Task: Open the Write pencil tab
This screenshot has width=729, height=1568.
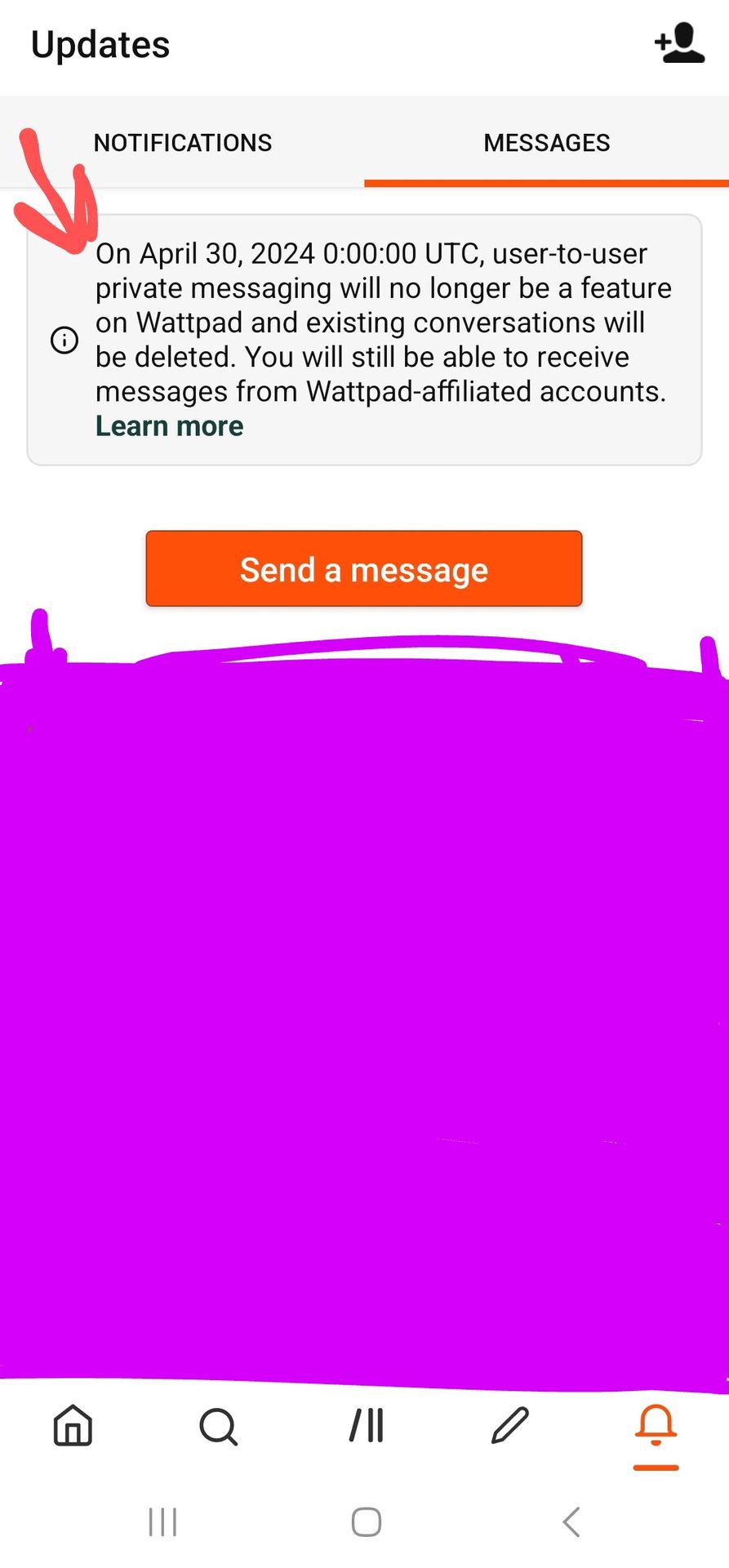Action: pyautogui.click(x=510, y=1427)
